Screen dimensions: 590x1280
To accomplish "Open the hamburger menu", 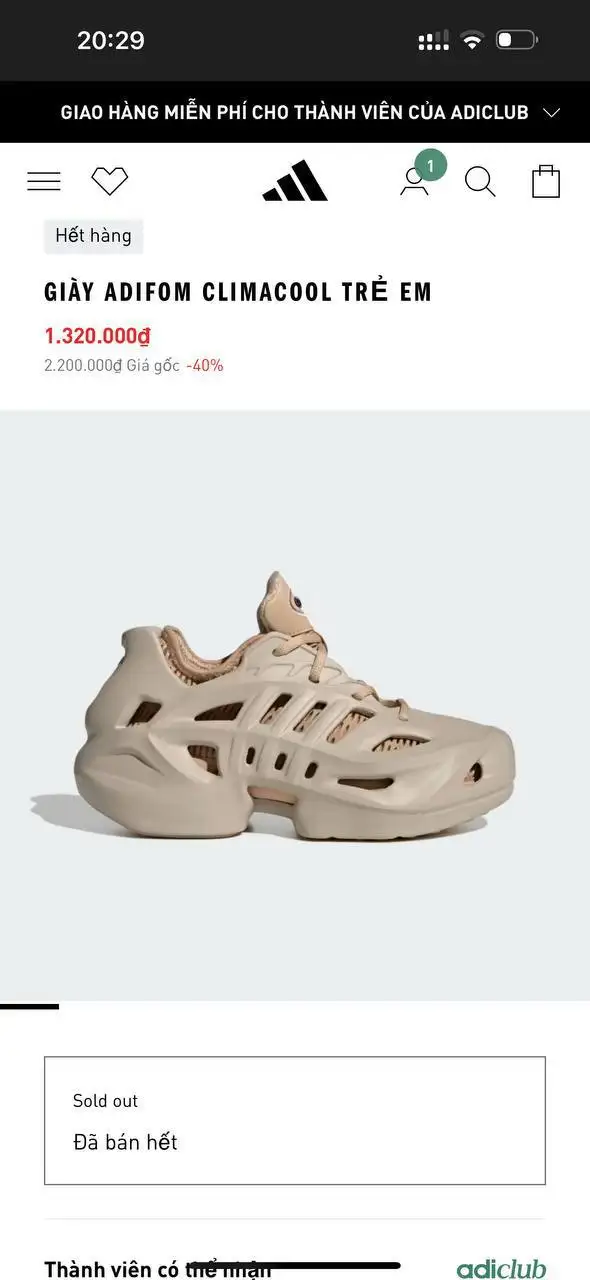I will pos(44,181).
